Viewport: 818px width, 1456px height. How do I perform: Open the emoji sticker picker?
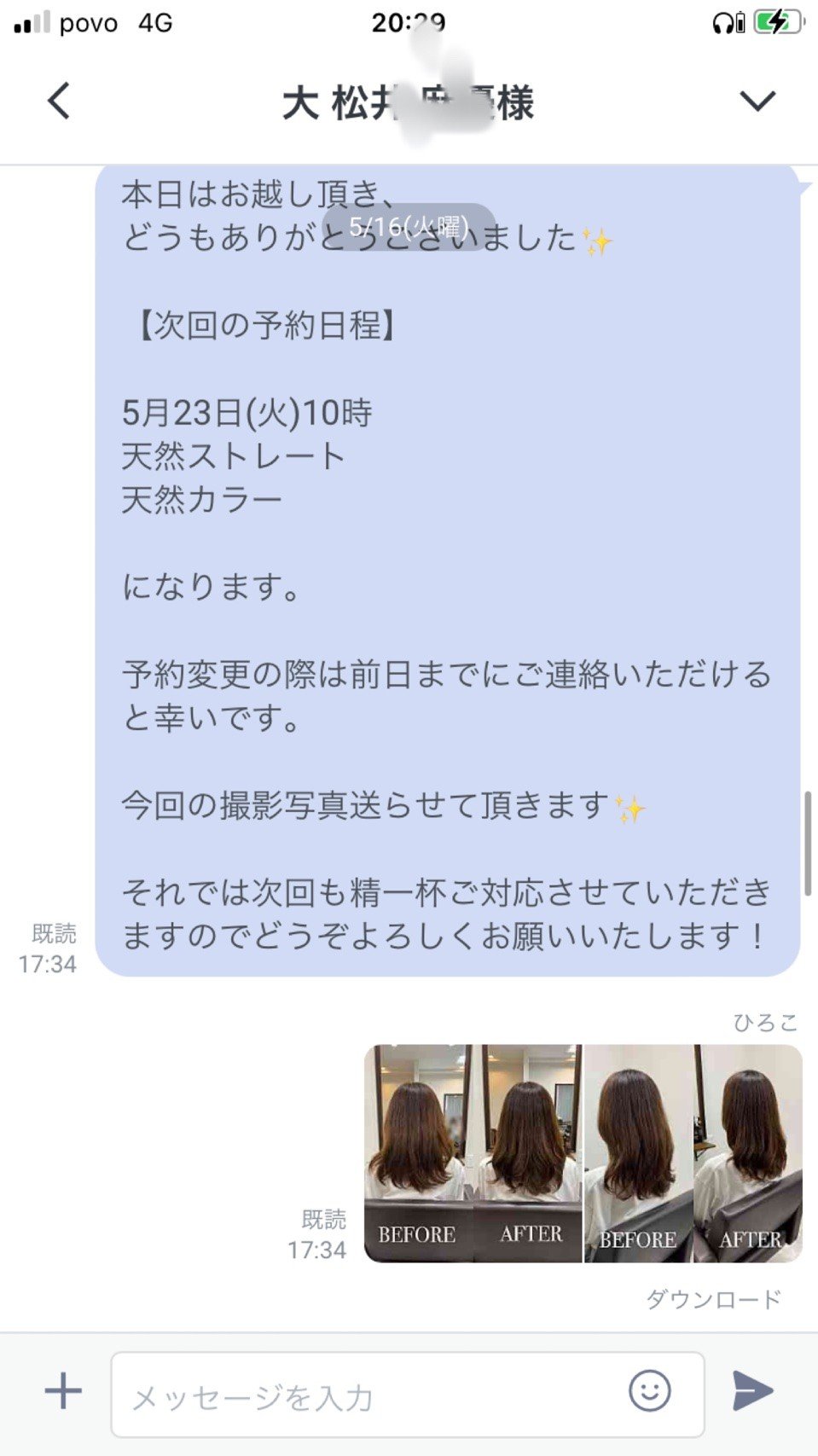(649, 1391)
